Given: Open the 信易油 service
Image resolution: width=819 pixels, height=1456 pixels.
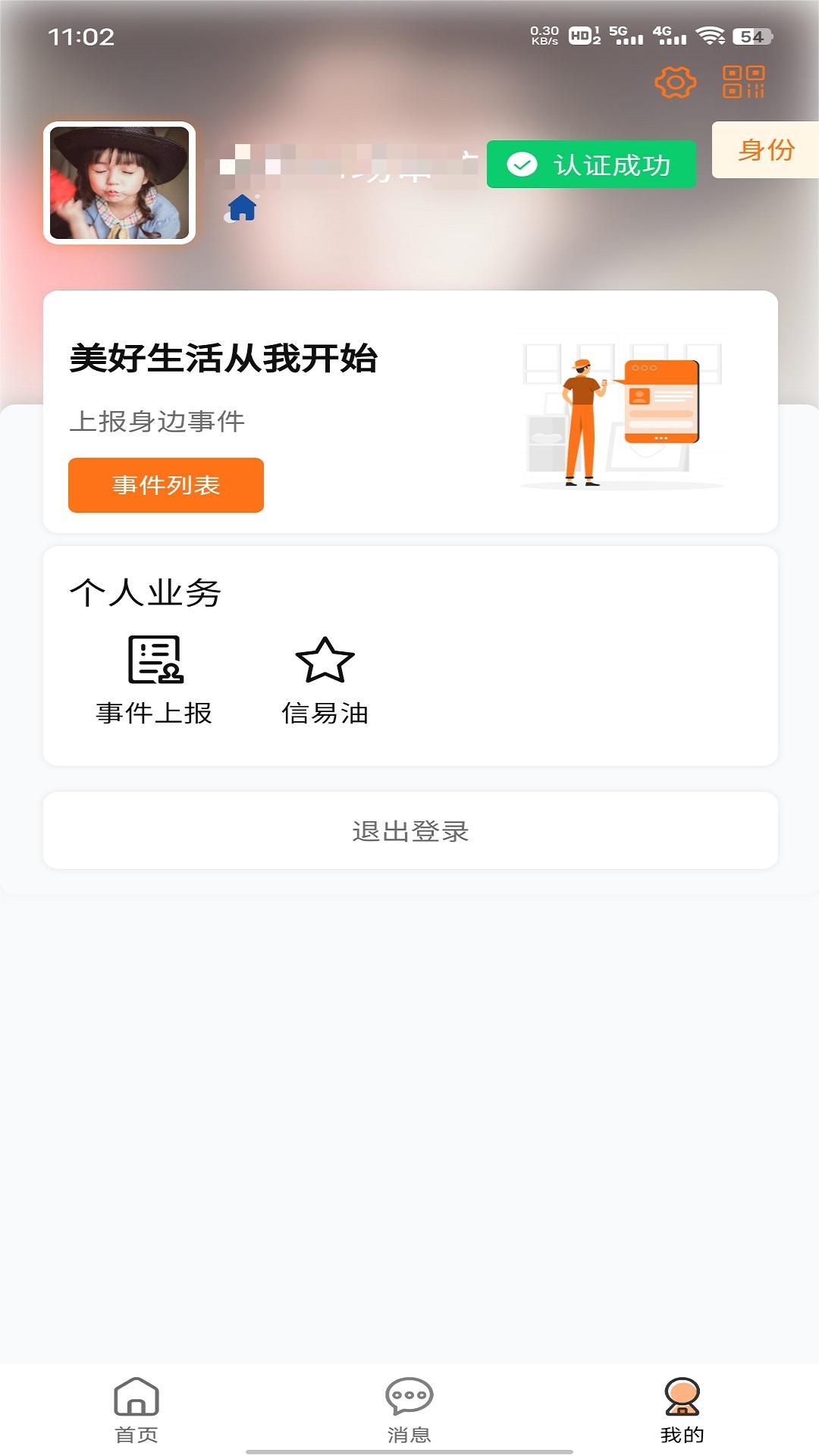Looking at the screenshot, I should pos(325,680).
